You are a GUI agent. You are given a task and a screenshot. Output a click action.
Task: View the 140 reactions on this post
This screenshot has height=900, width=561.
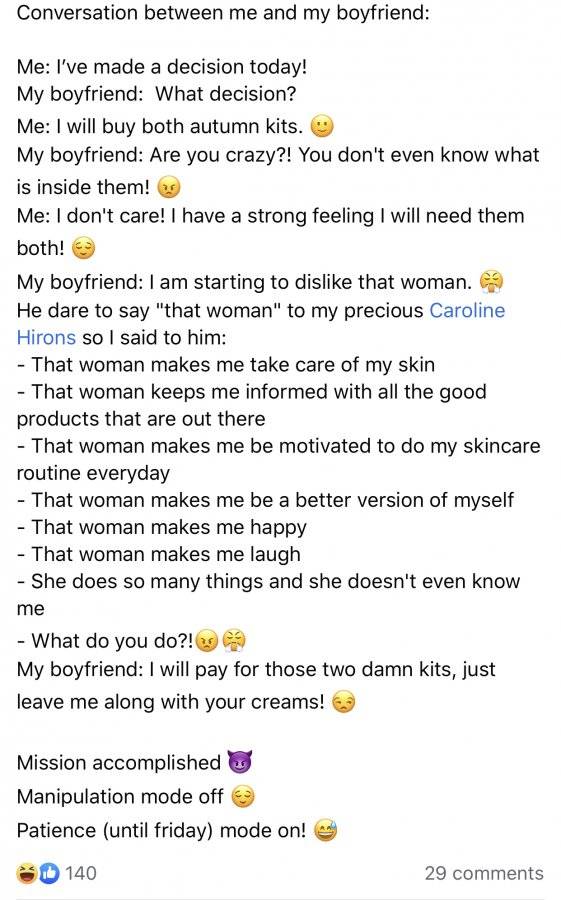pos(57,873)
